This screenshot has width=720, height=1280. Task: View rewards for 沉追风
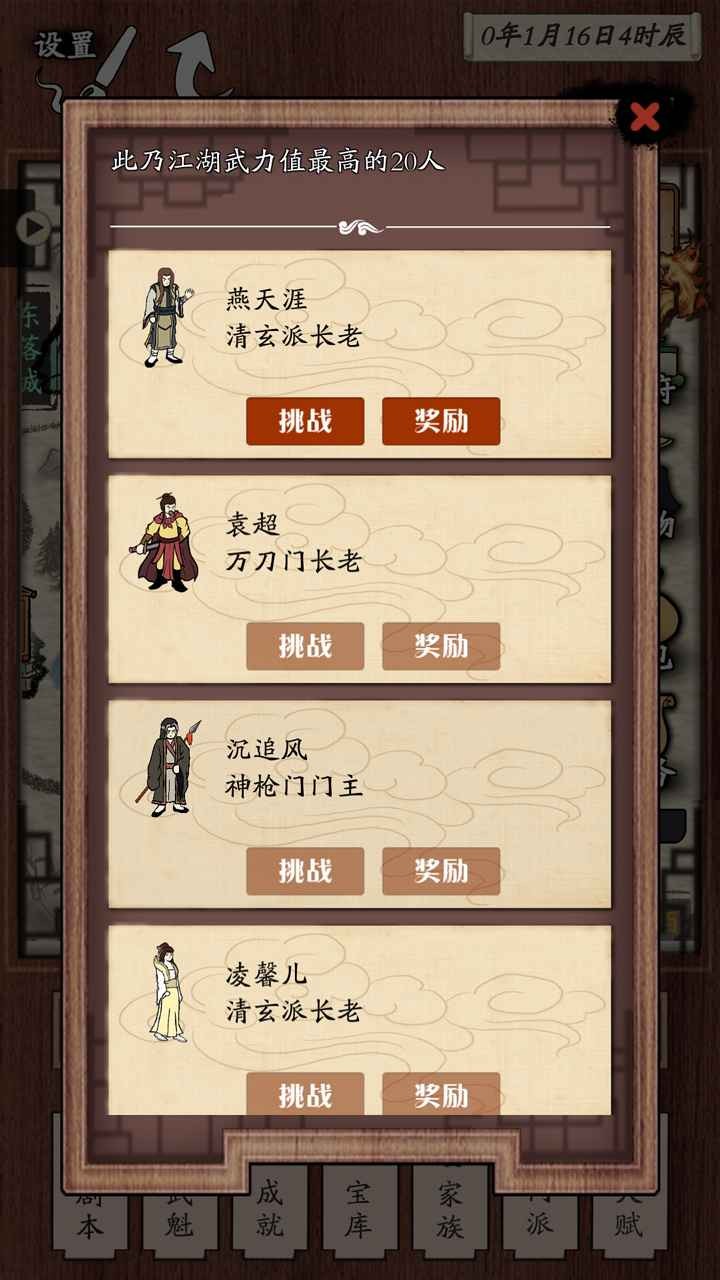[x=441, y=871]
